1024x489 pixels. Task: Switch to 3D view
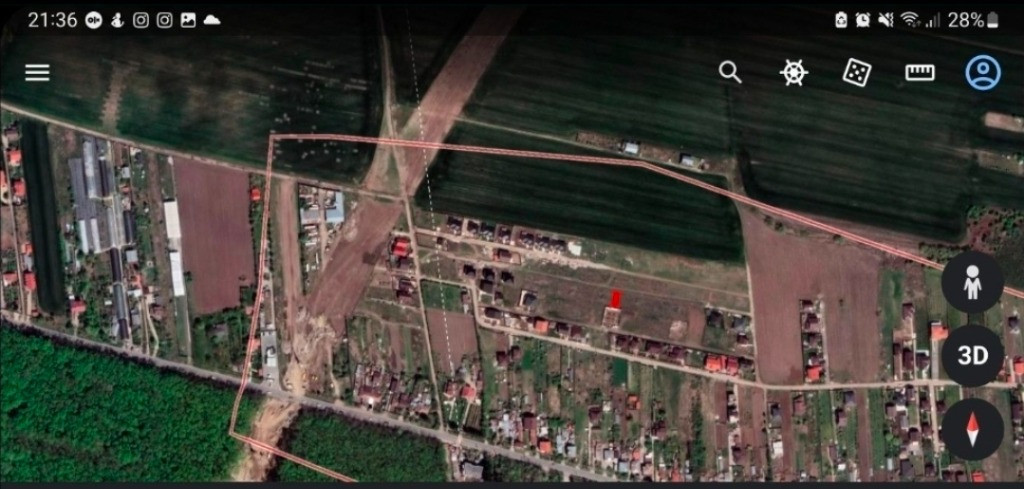(972, 356)
